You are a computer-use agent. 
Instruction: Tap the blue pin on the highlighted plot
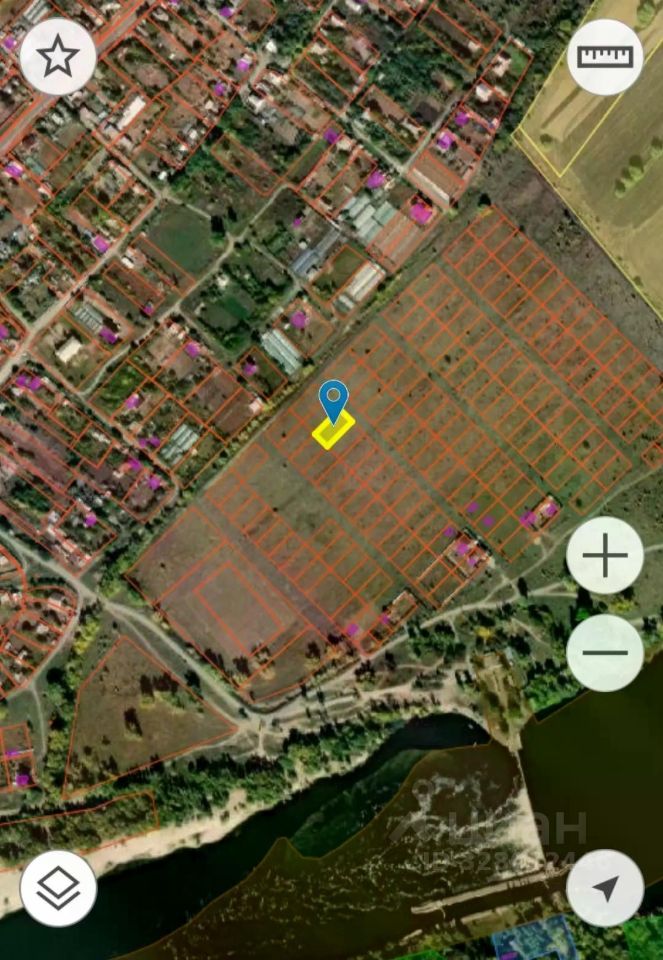[333, 401]
